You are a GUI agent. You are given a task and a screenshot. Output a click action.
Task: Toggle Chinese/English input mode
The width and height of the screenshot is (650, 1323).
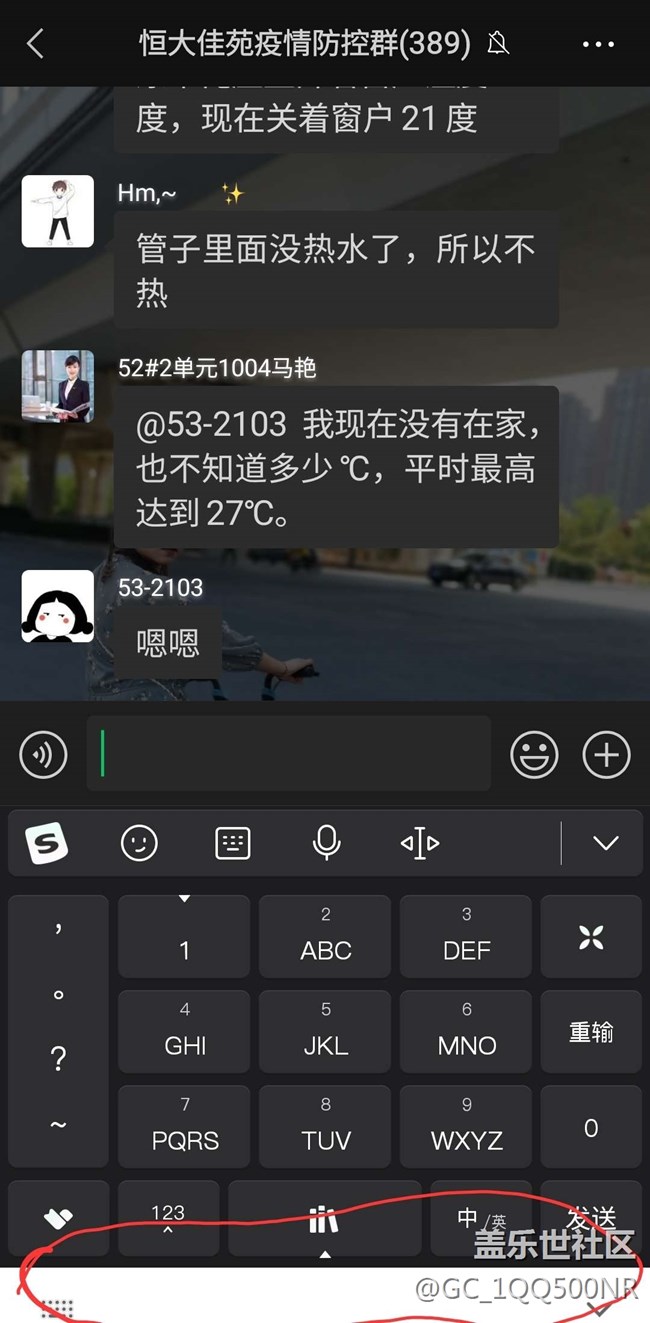(481, 1220)
